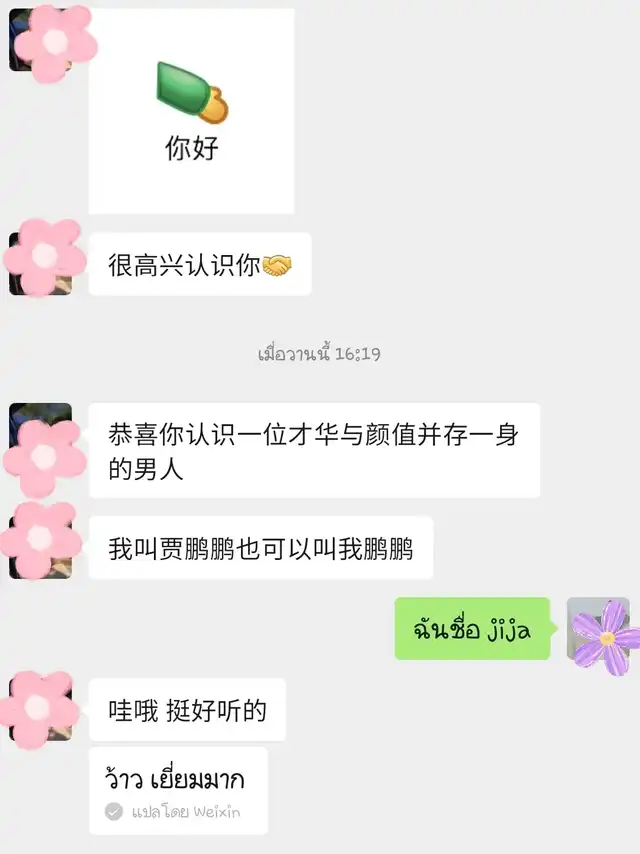Tap the avatar beside 哇哦 挺好听的
This screenshot has width=640, height=854.
tap(41, 708)
